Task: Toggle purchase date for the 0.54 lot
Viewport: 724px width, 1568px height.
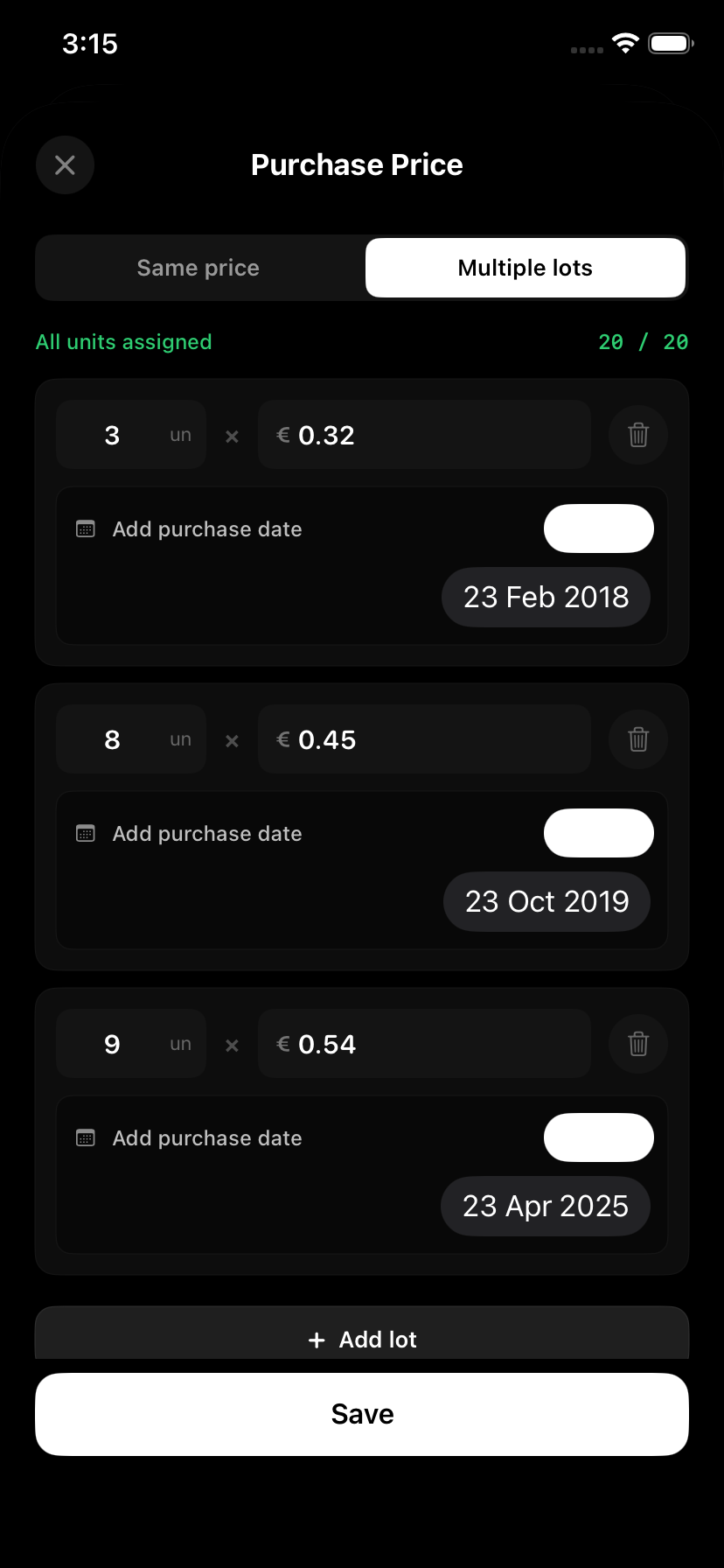Action: pyautogui.click(x=598, y=1137)
